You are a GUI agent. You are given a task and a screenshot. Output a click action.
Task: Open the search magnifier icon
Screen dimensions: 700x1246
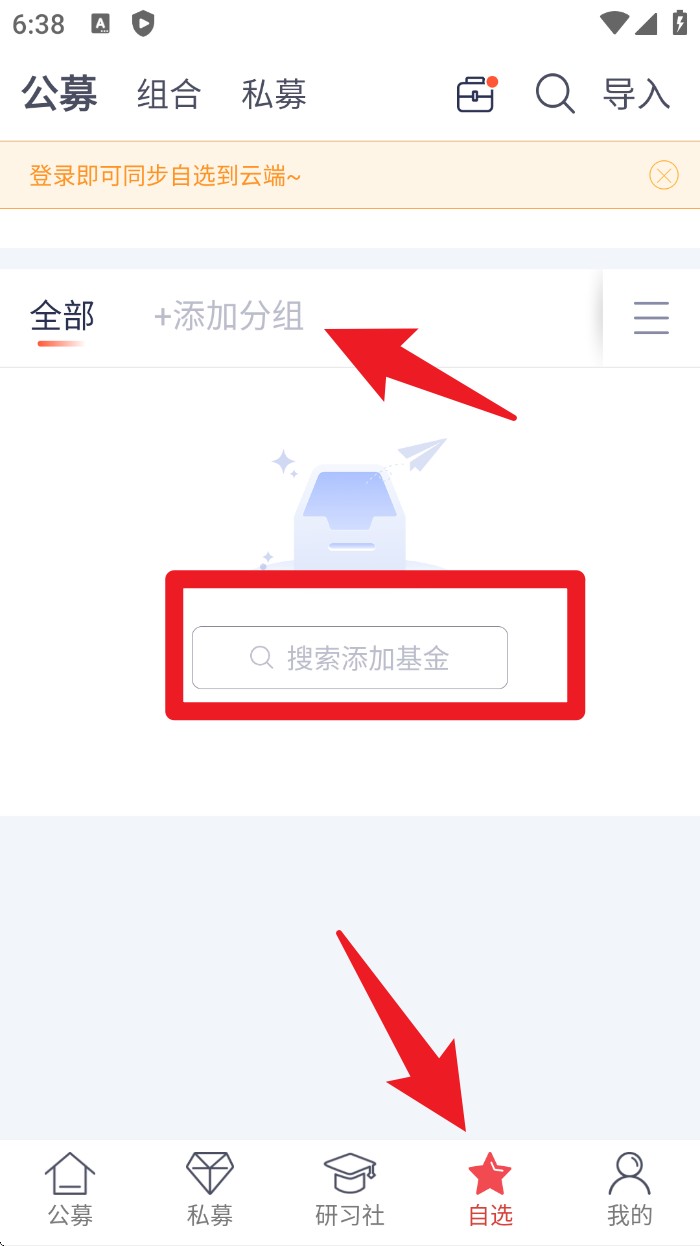555,94
